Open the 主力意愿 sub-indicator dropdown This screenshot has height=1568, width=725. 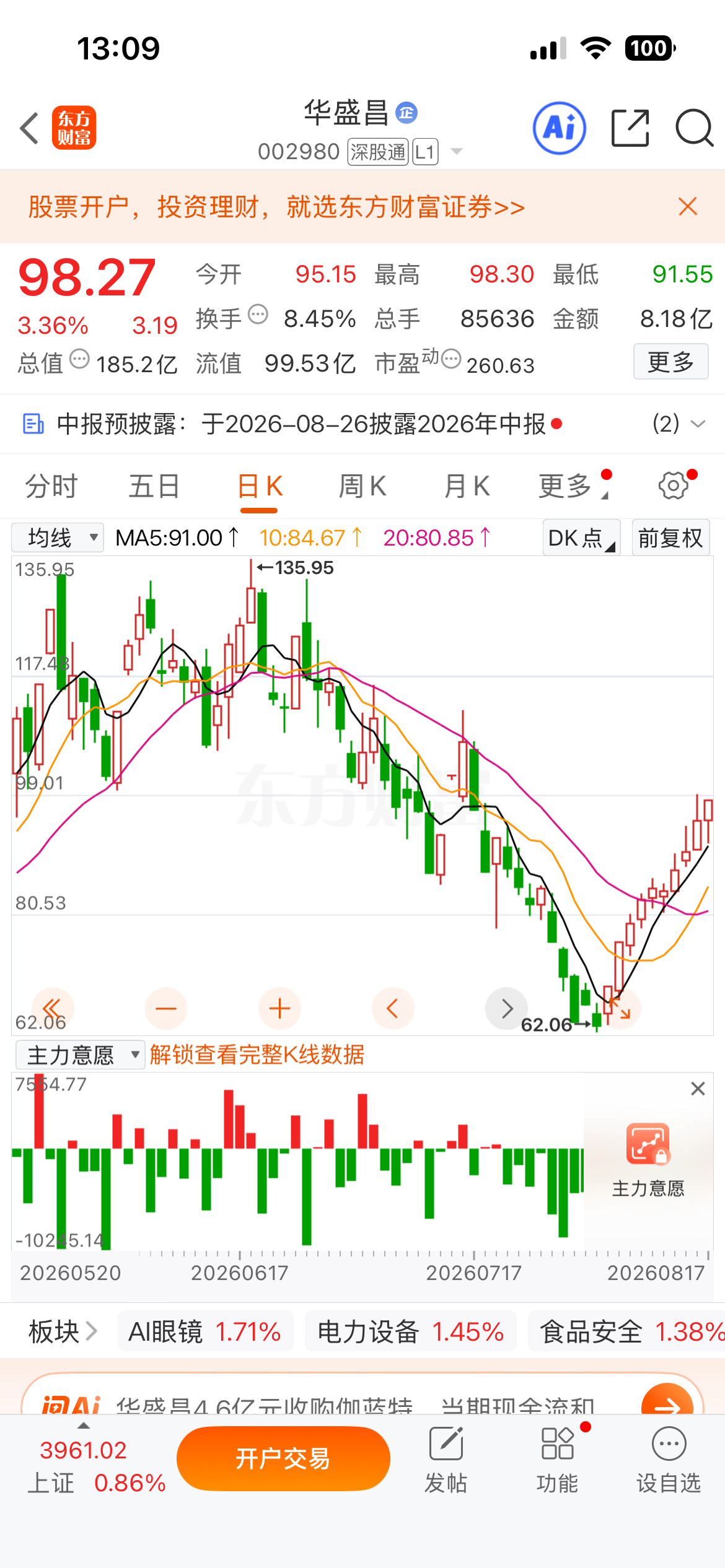pos(80,1055)
